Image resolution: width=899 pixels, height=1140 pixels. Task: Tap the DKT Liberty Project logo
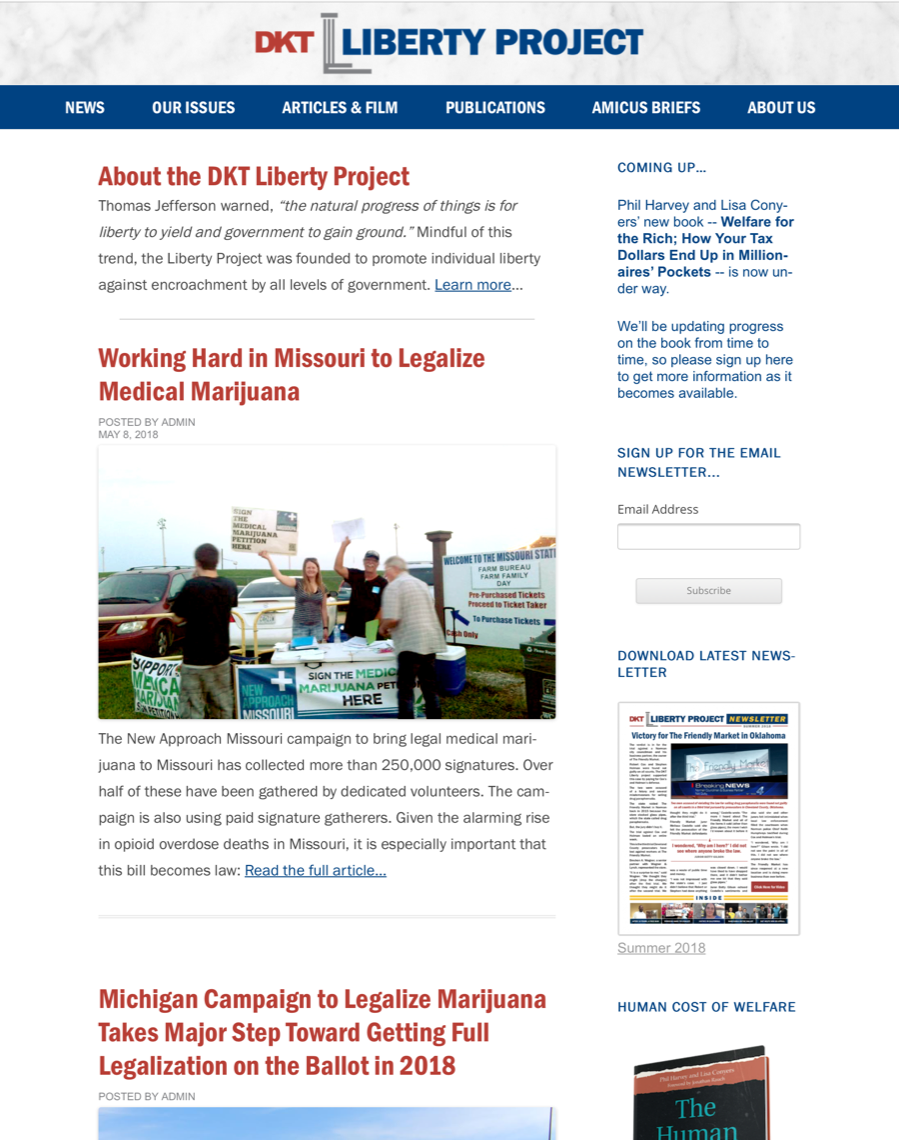[449, 43]
